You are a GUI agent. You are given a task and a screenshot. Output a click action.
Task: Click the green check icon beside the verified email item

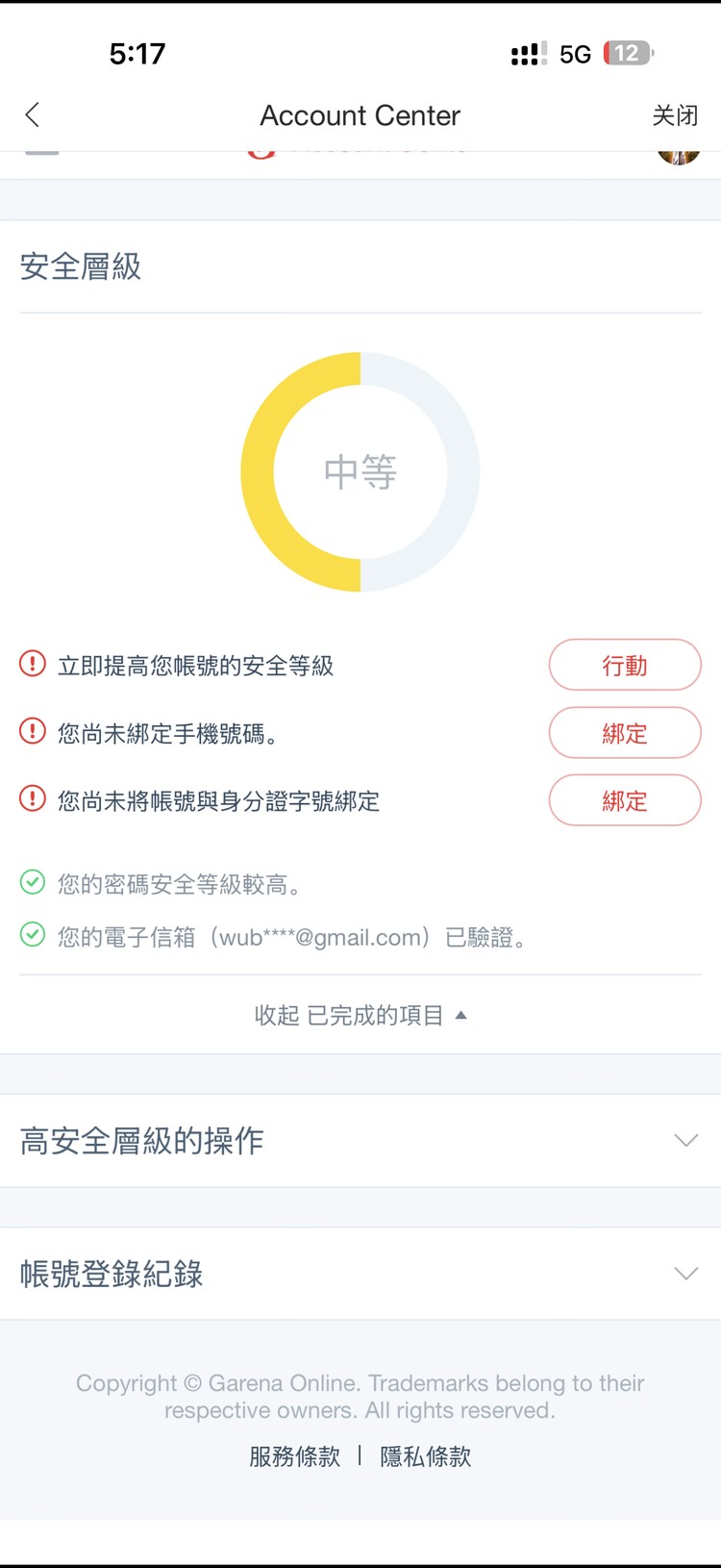32,937
